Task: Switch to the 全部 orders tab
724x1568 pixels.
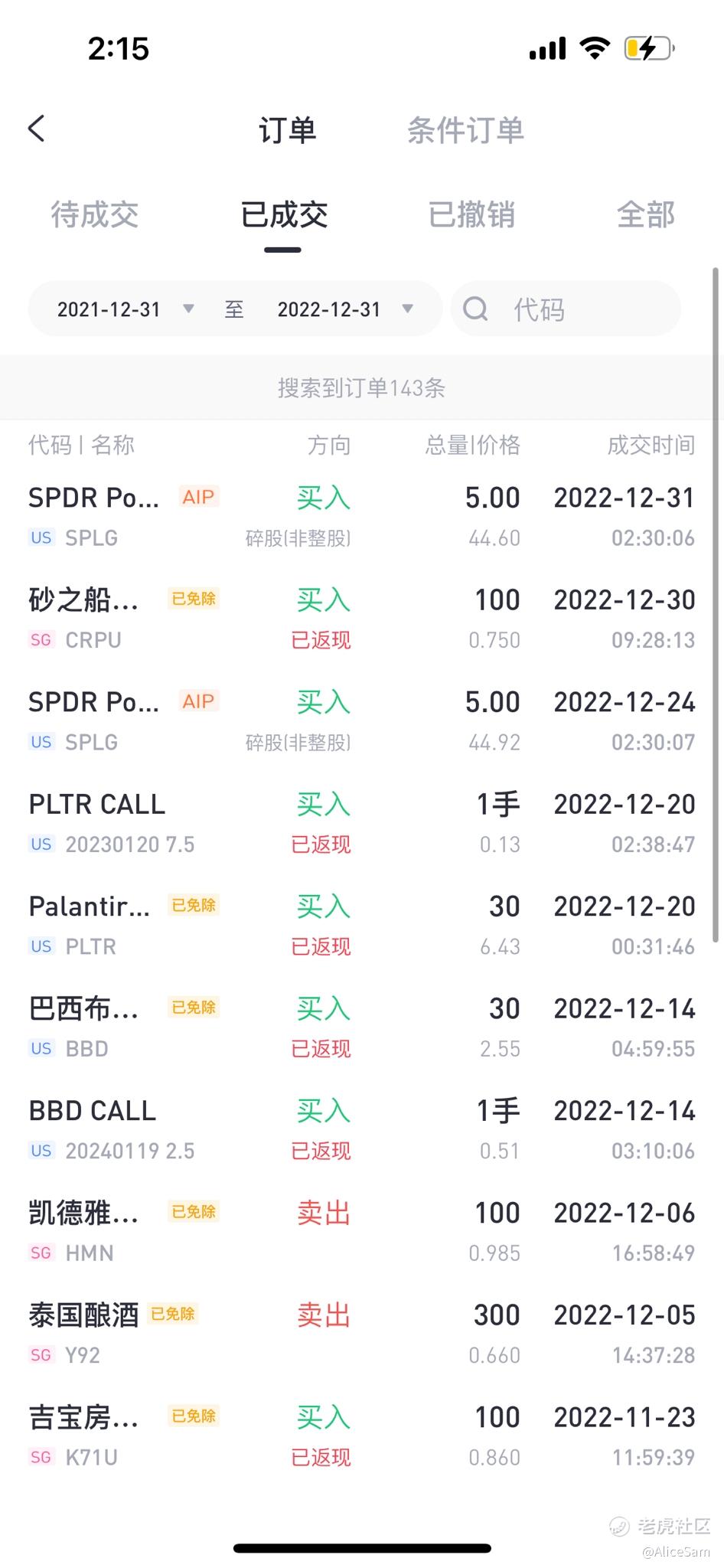Action: pos(646,215)
